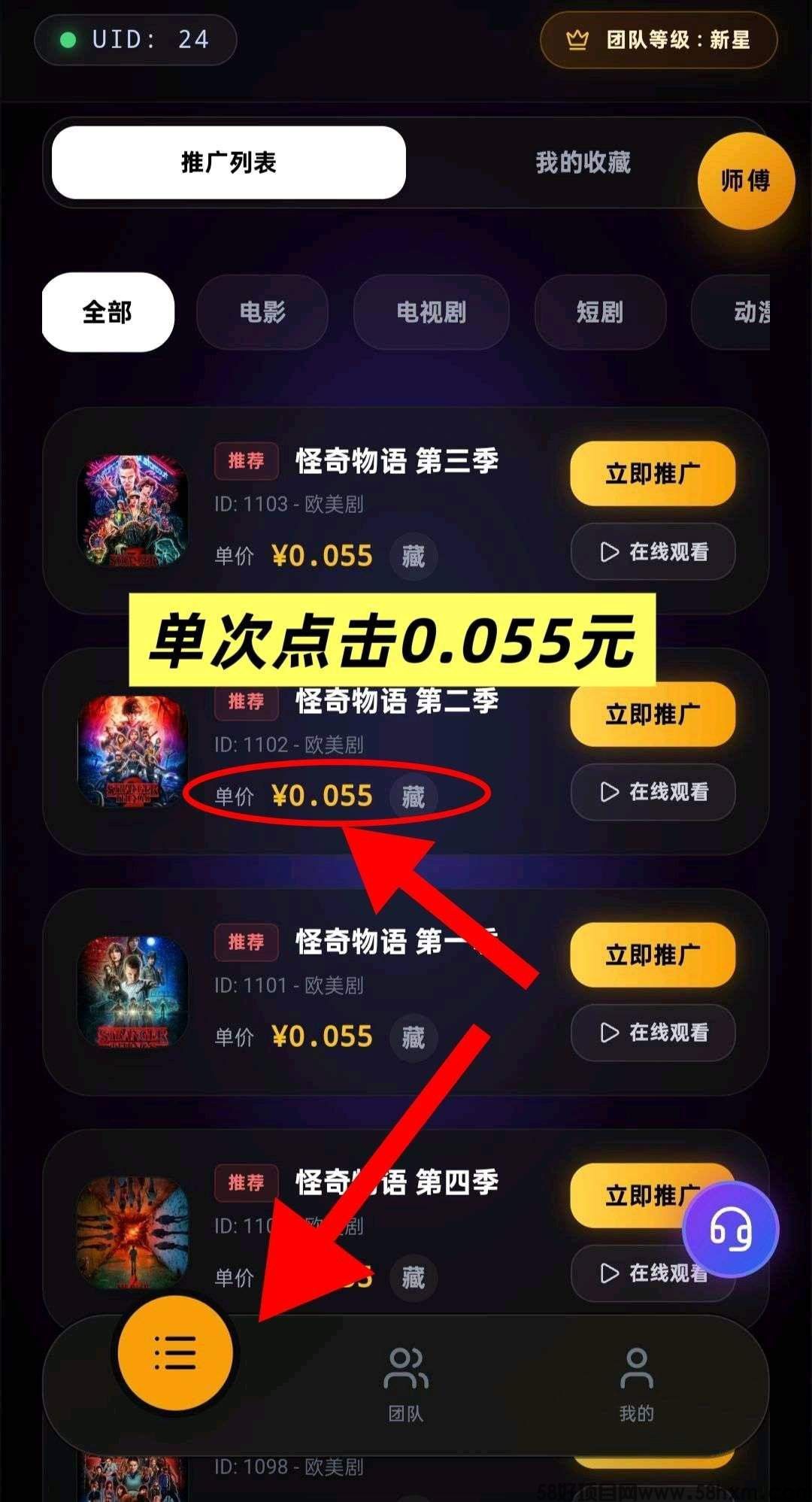Filter the list by 电影
The image size is (812, 1502).
[262, 312]
